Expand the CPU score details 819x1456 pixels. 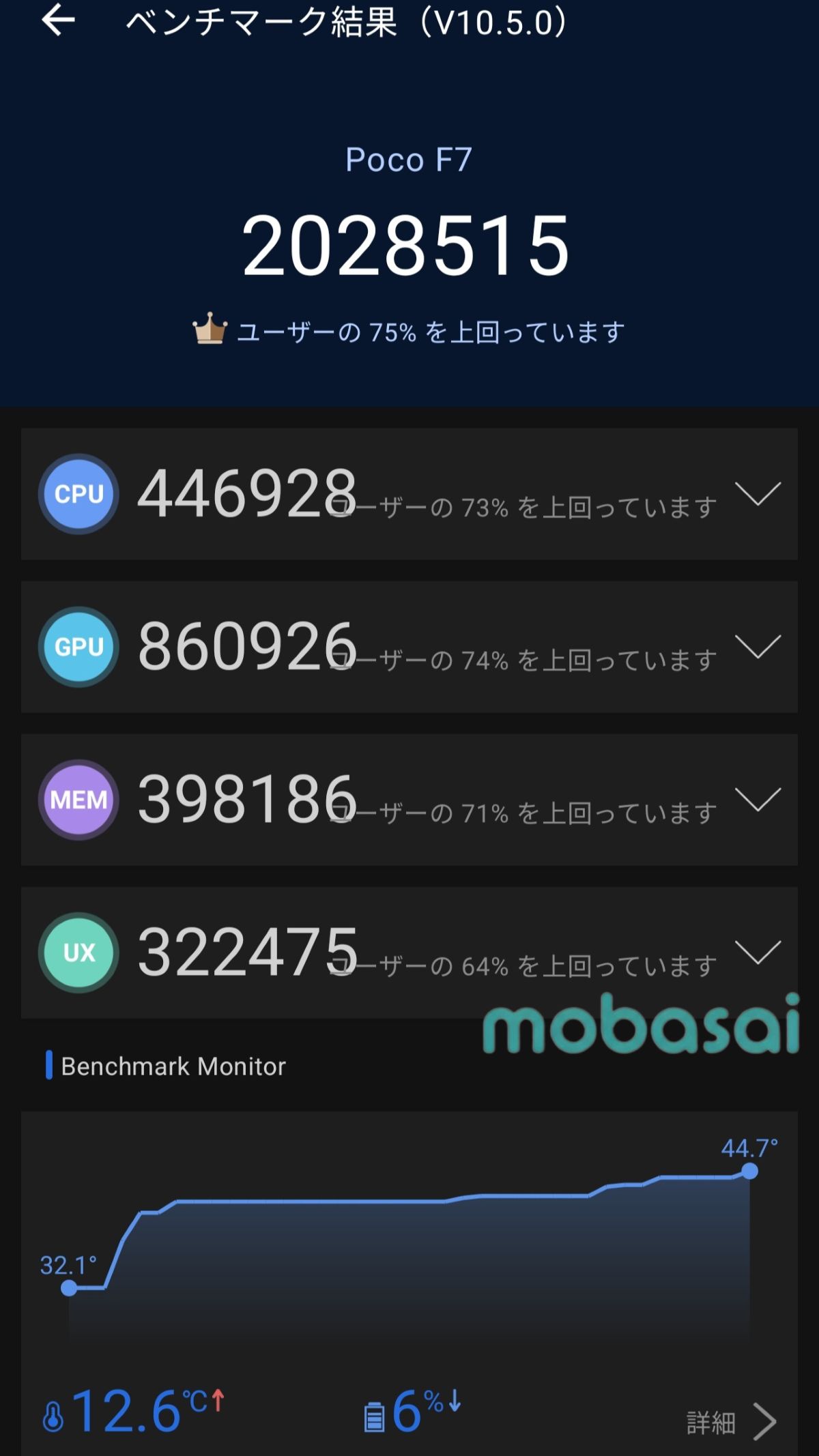758,493
